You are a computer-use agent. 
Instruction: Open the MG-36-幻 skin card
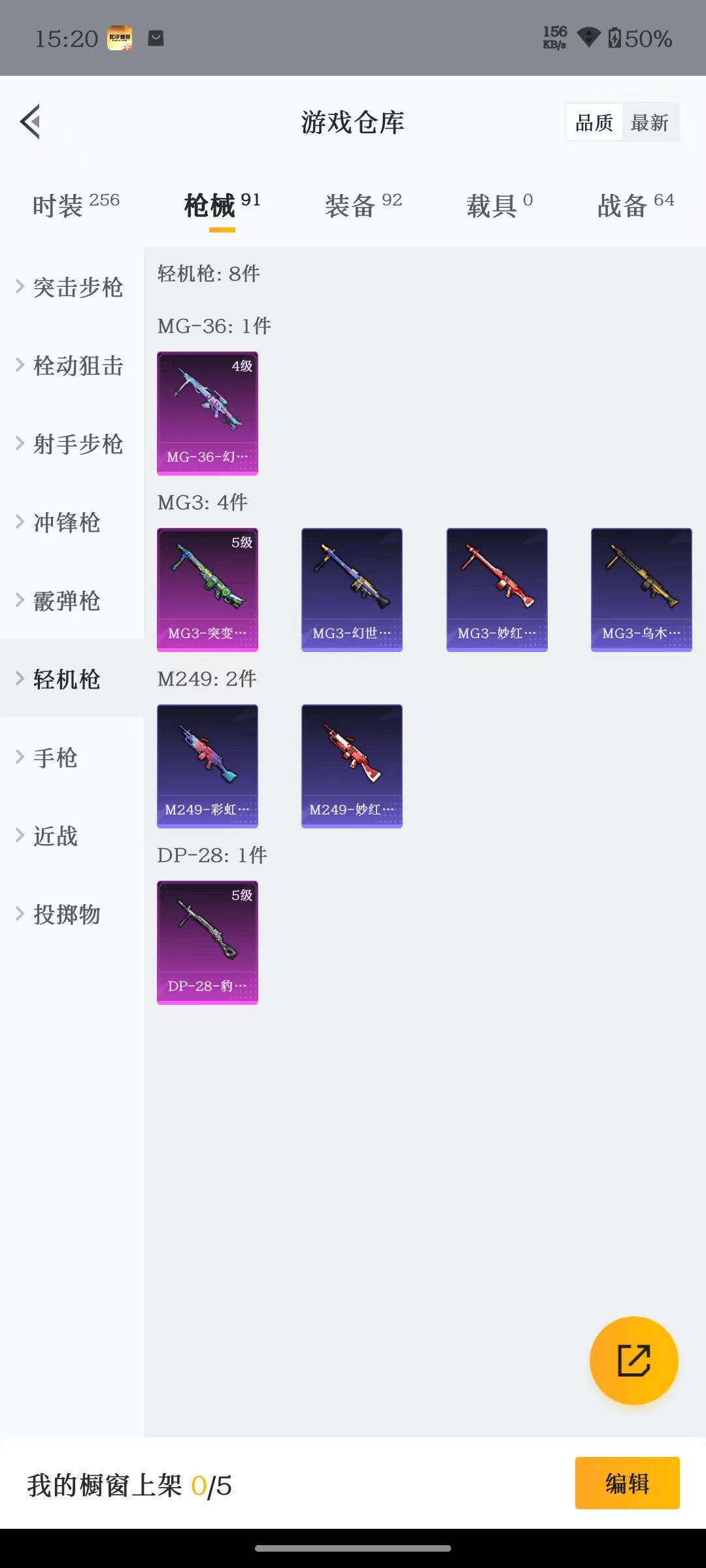point(207,413)
